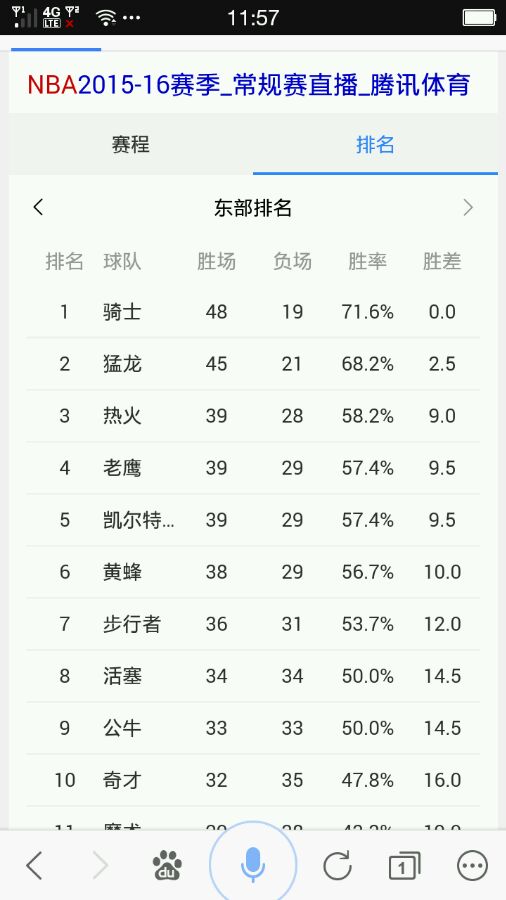Open the Baidu paw home button
Screen dimensions: 506x900
pos(167,866)
